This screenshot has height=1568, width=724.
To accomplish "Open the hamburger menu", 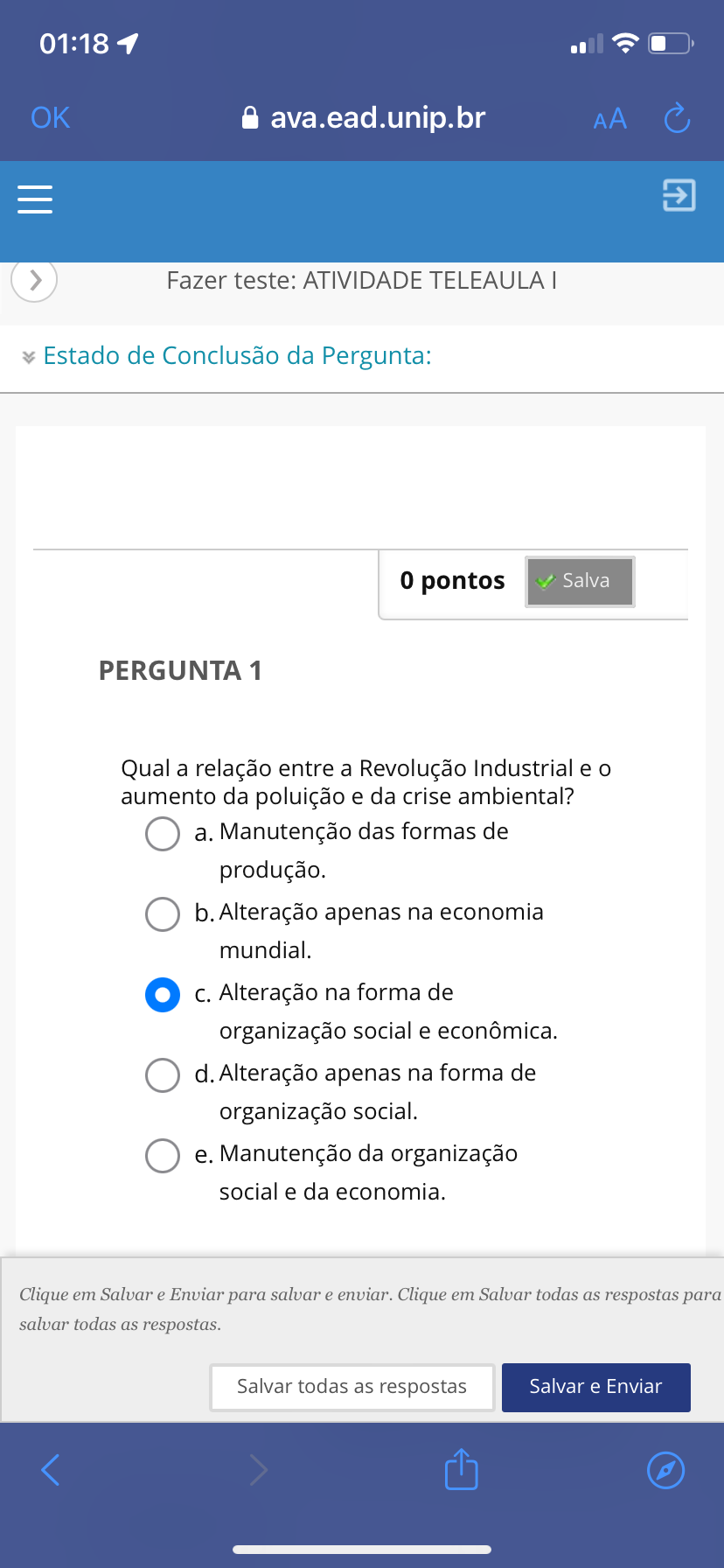I will click(x=35, y=199).
